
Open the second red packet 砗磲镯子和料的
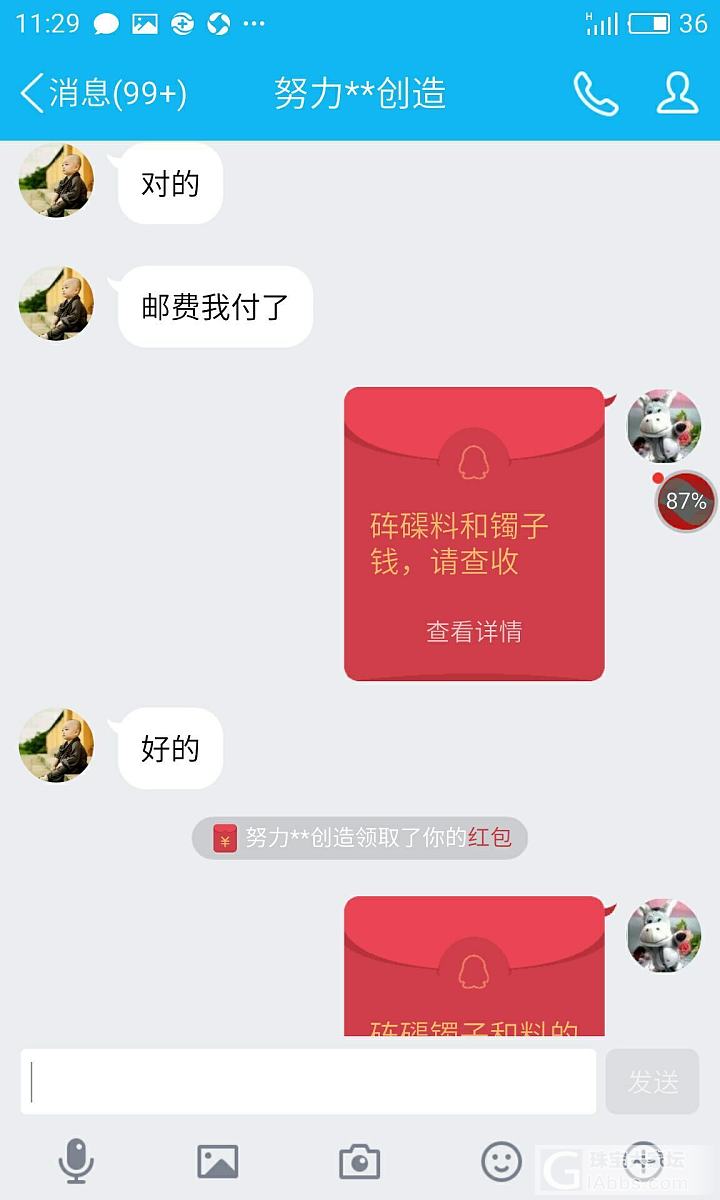[474, 970]
